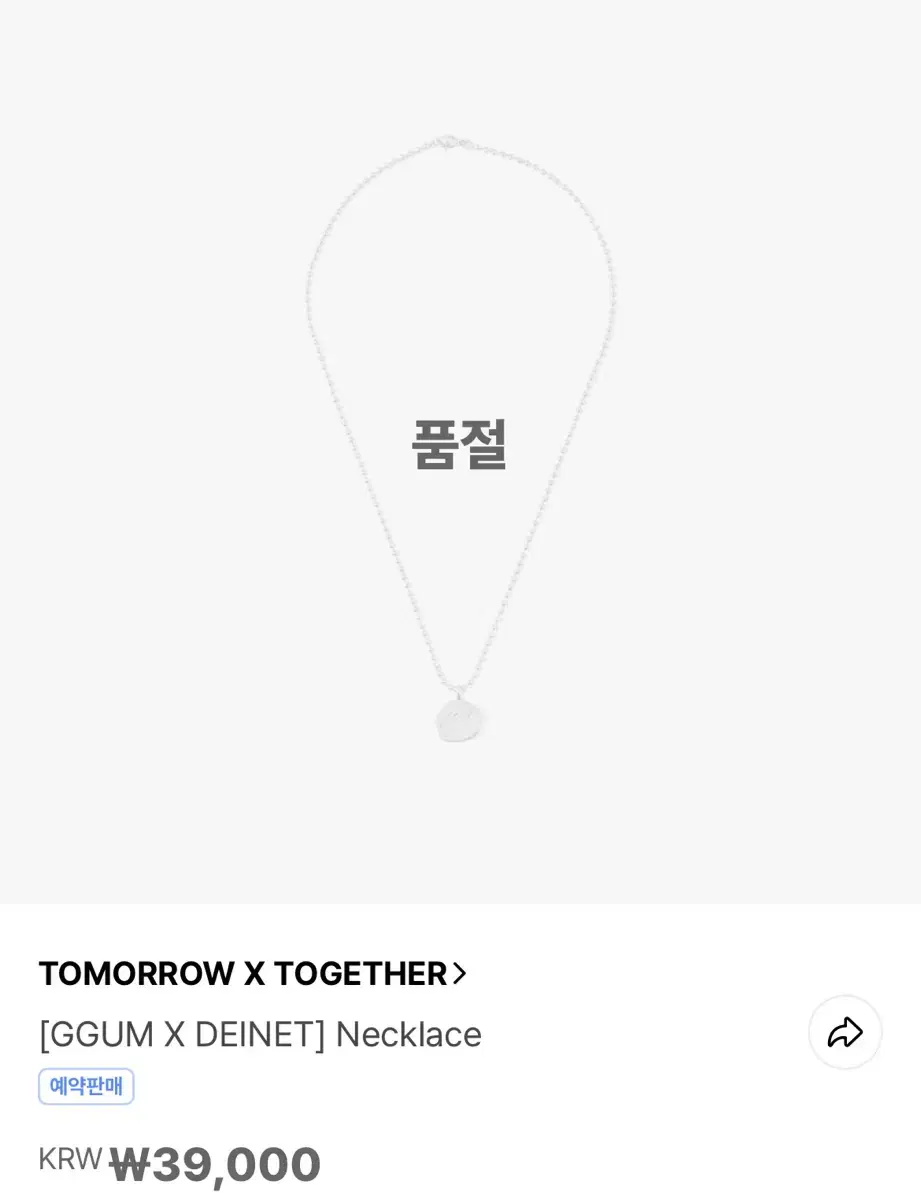Open the GGUM X DEINET Necklace title link
This screenshot has height=1200, width=921.
click(x=259, y=1035)
